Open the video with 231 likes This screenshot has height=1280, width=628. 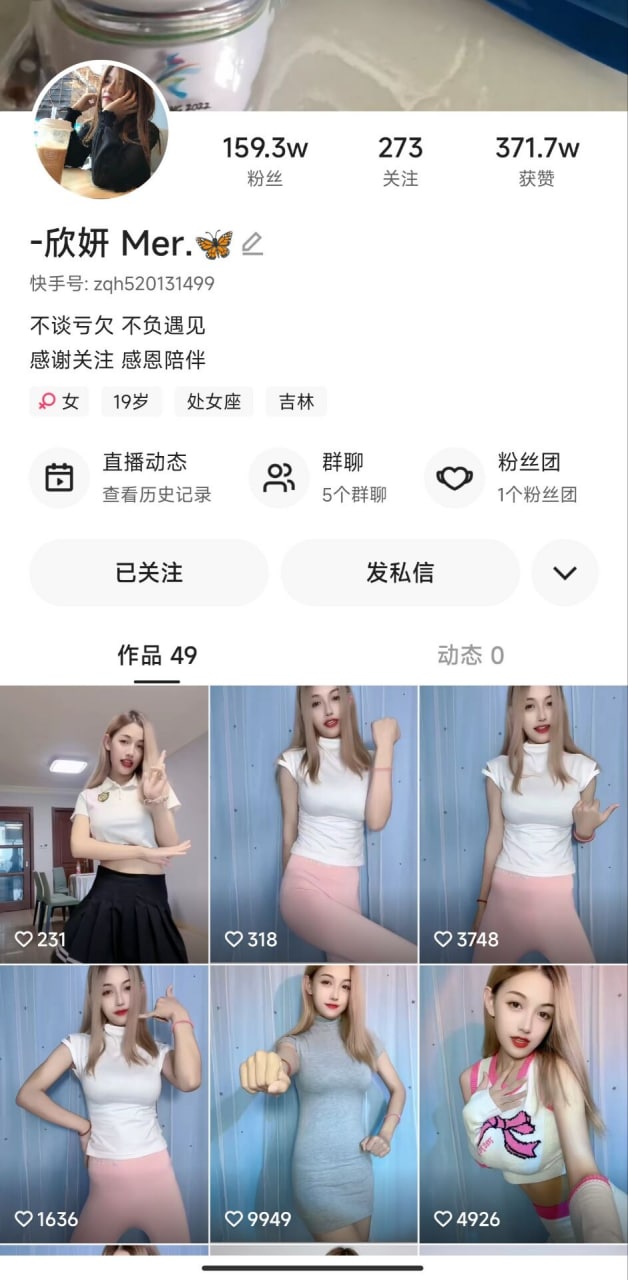[104, 823]
